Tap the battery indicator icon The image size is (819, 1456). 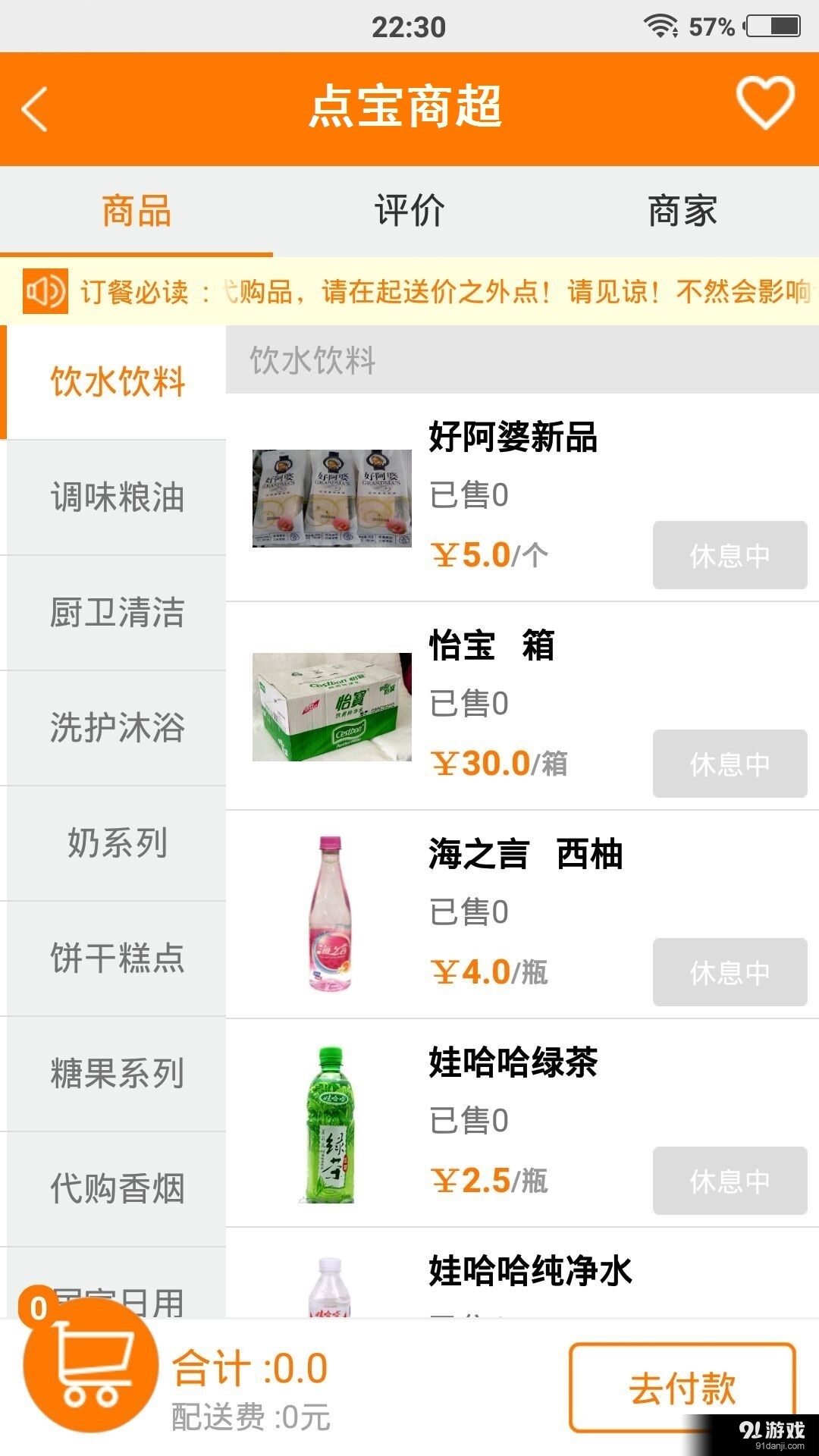click(x=773, y=24)
